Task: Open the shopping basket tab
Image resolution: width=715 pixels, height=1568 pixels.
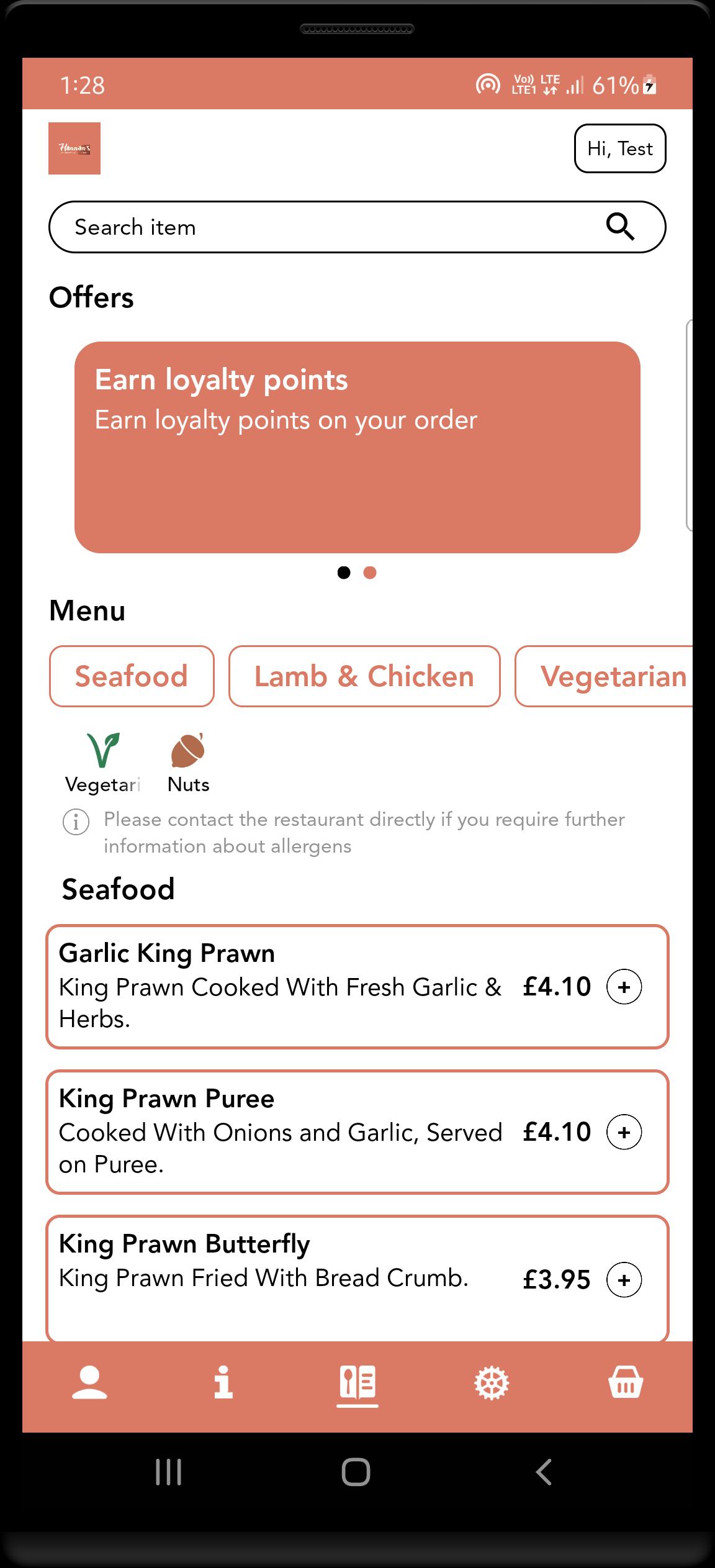Action: [626, 1383]
